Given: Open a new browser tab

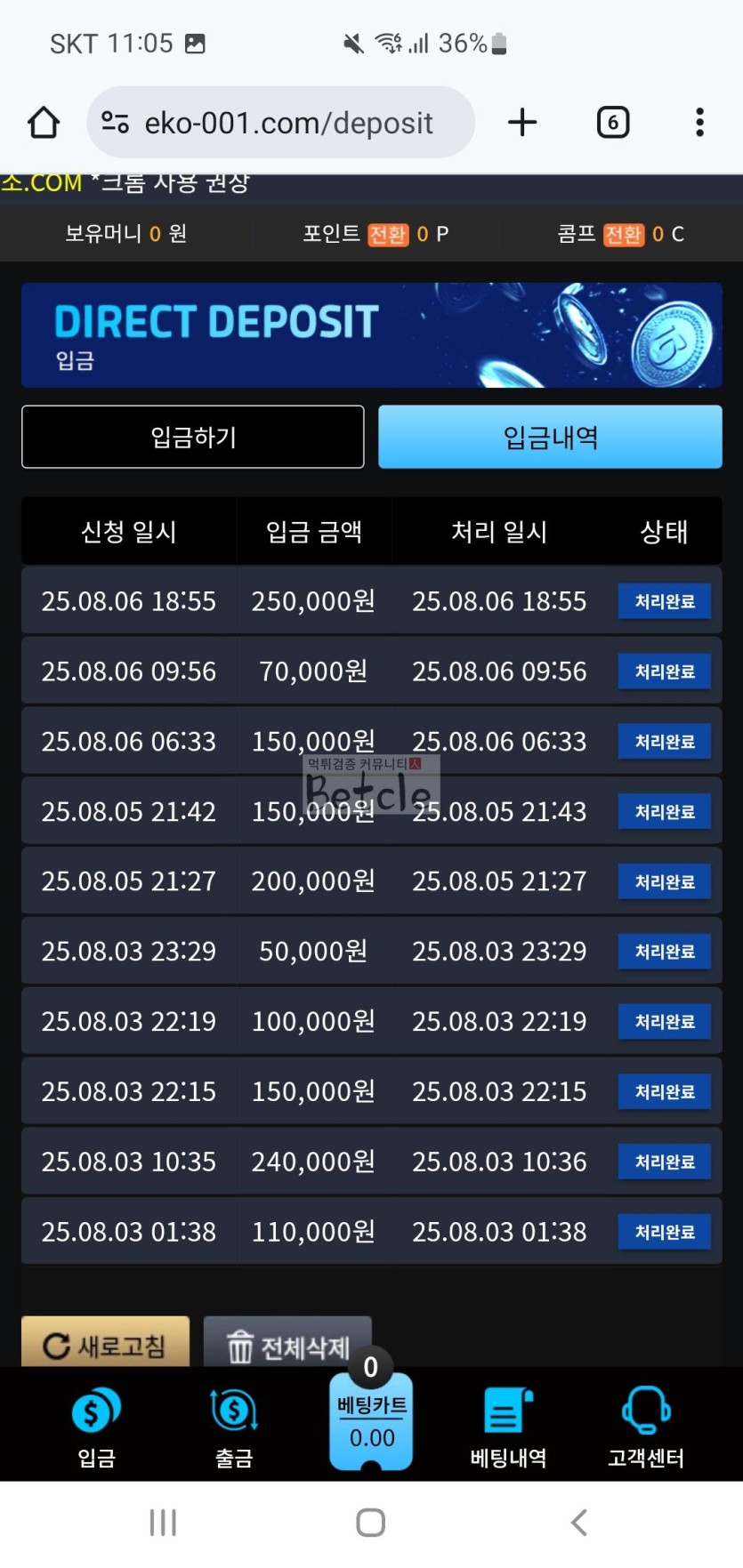Looking at the screenshot, I should pos(522,123).
